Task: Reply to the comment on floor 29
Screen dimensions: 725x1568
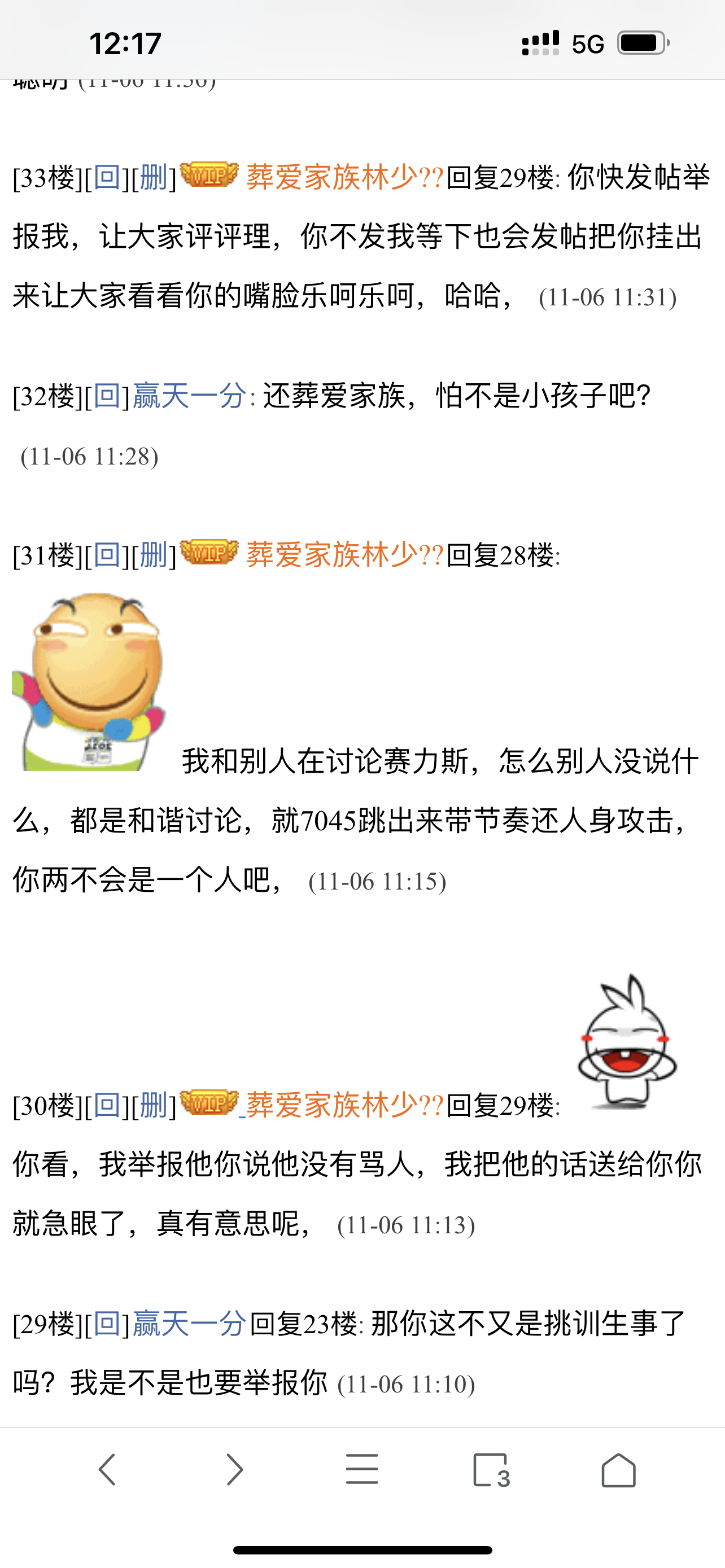Action: tap(107, 1323)
